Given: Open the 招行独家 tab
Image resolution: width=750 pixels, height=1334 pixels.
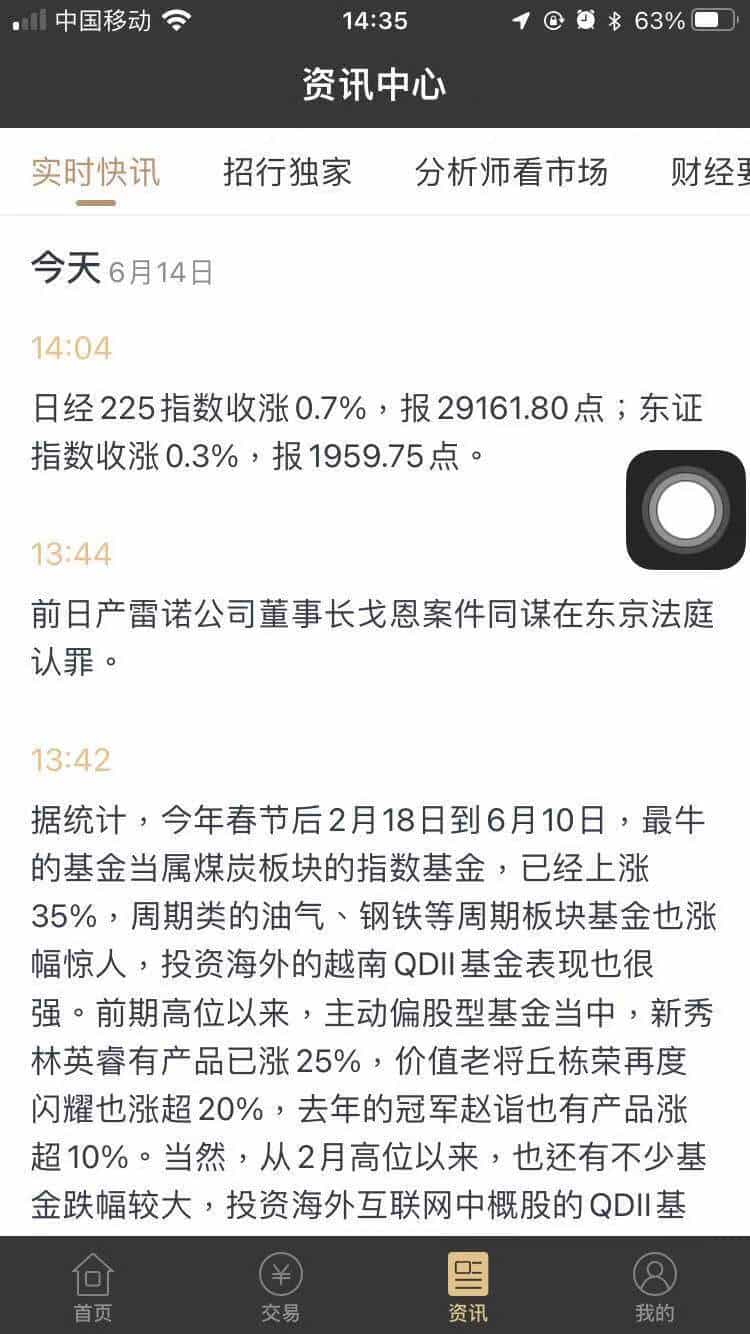Looking at the screenshot, I should [287, 172].
